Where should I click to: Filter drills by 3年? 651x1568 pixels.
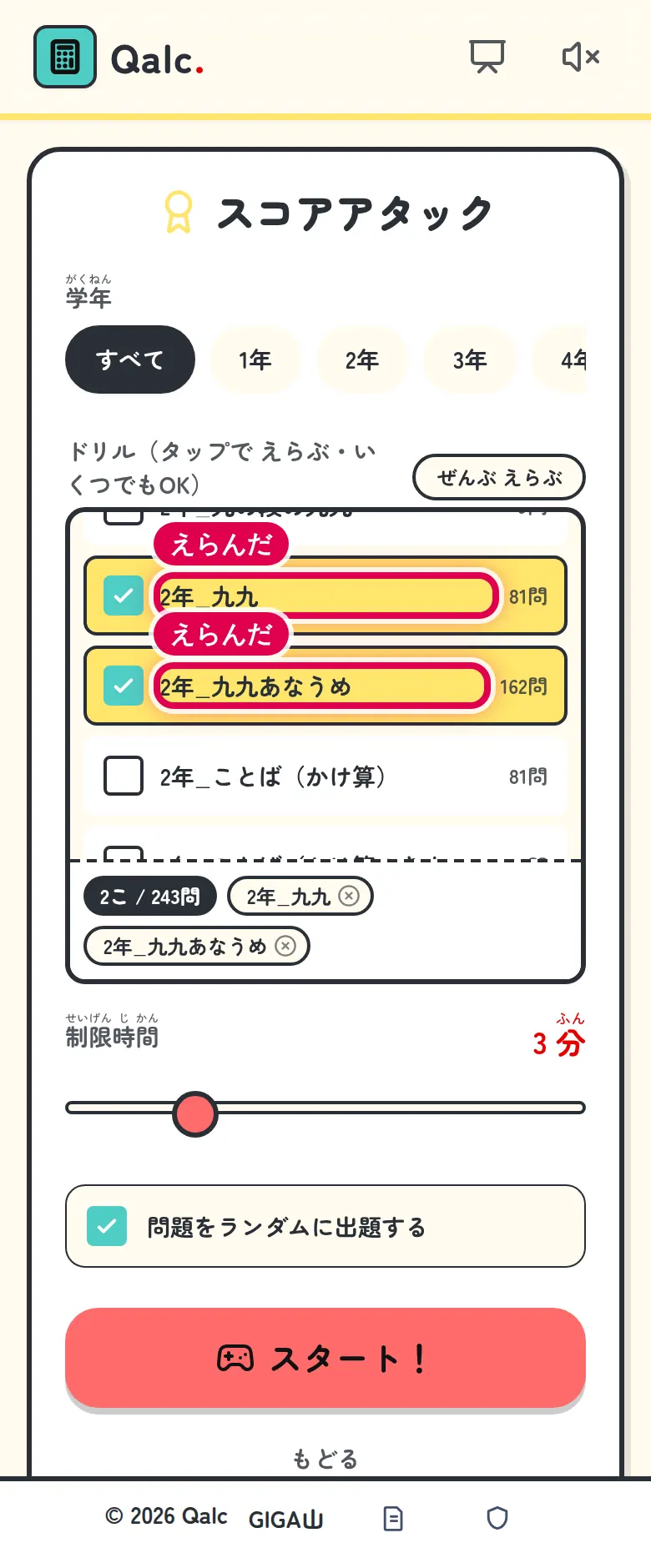pos(470,359)
